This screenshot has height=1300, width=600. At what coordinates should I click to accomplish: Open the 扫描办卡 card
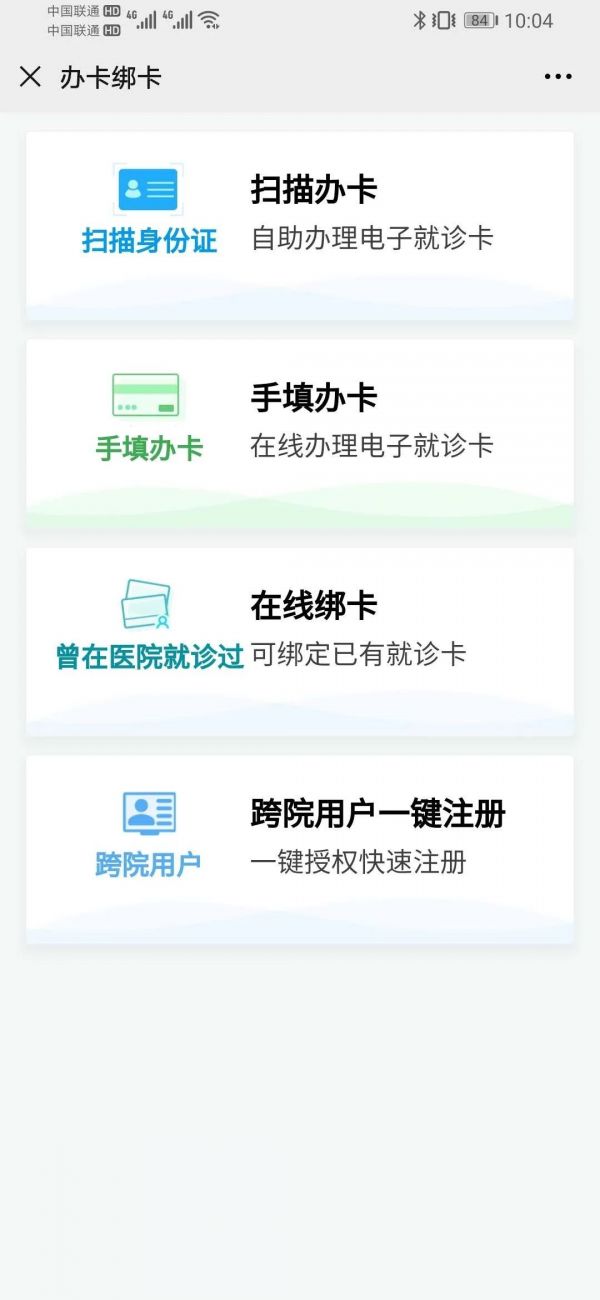coord(300,225)
